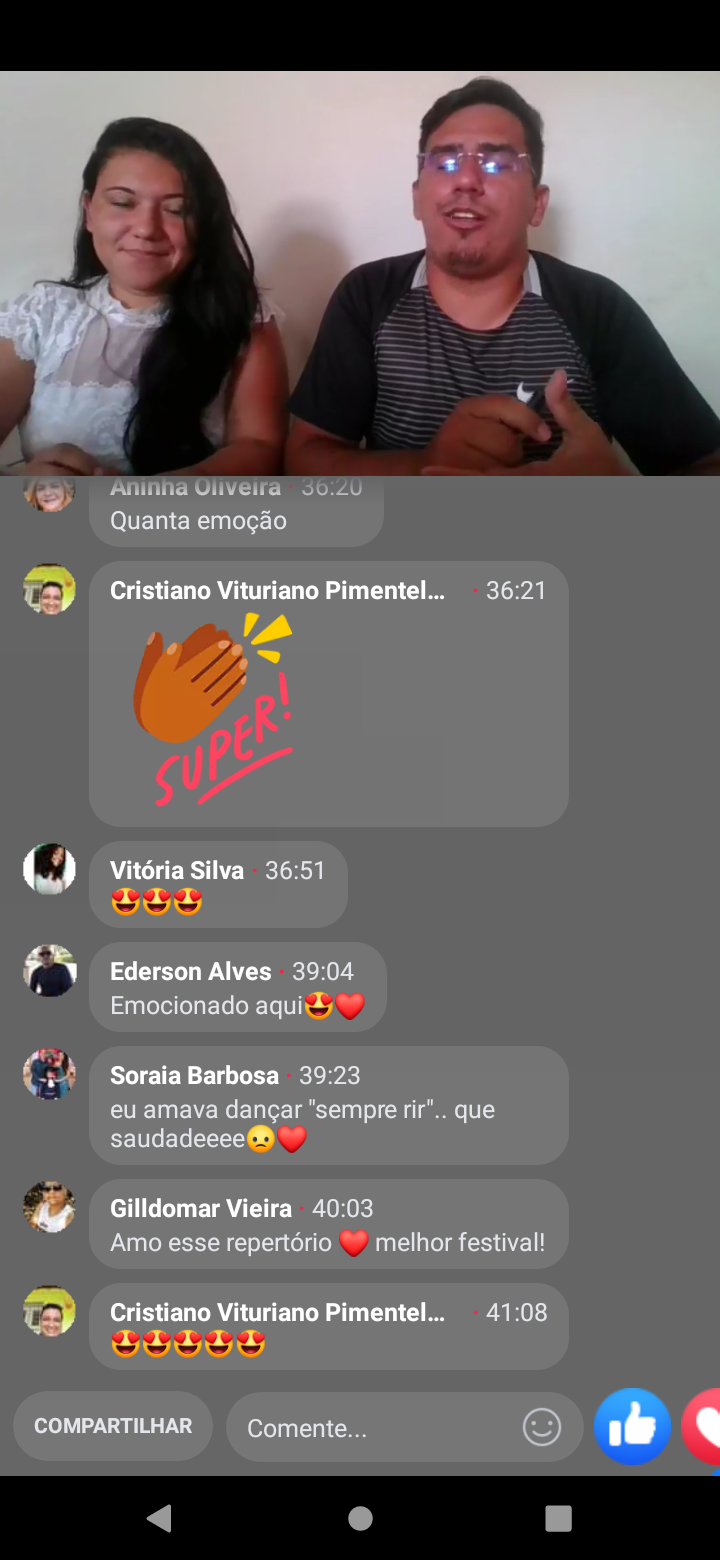Go to the home screen
Screen dimensions: 720x1560
[360, 1518]
